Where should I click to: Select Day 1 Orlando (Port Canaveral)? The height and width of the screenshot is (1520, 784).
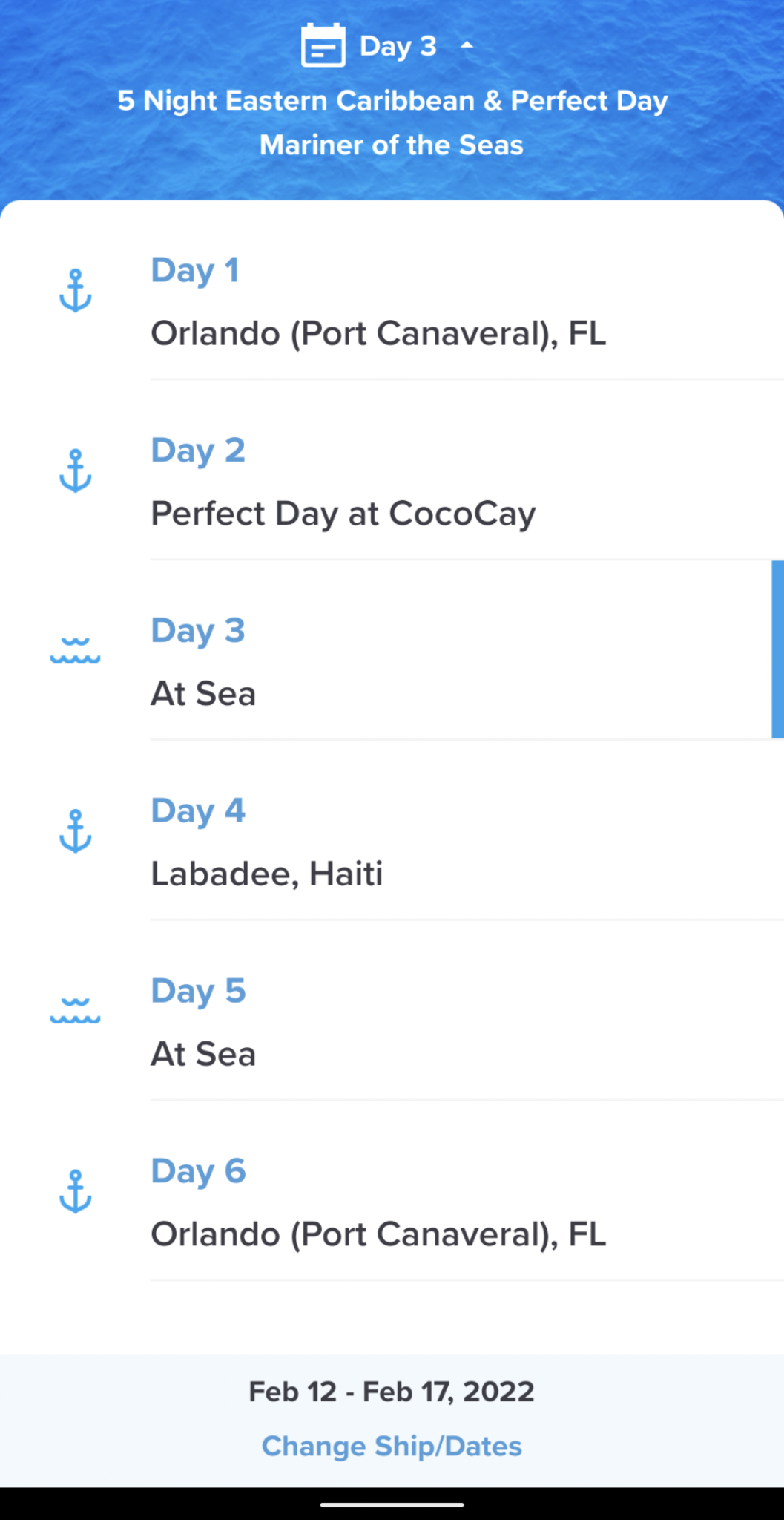(x=392, y=290)
